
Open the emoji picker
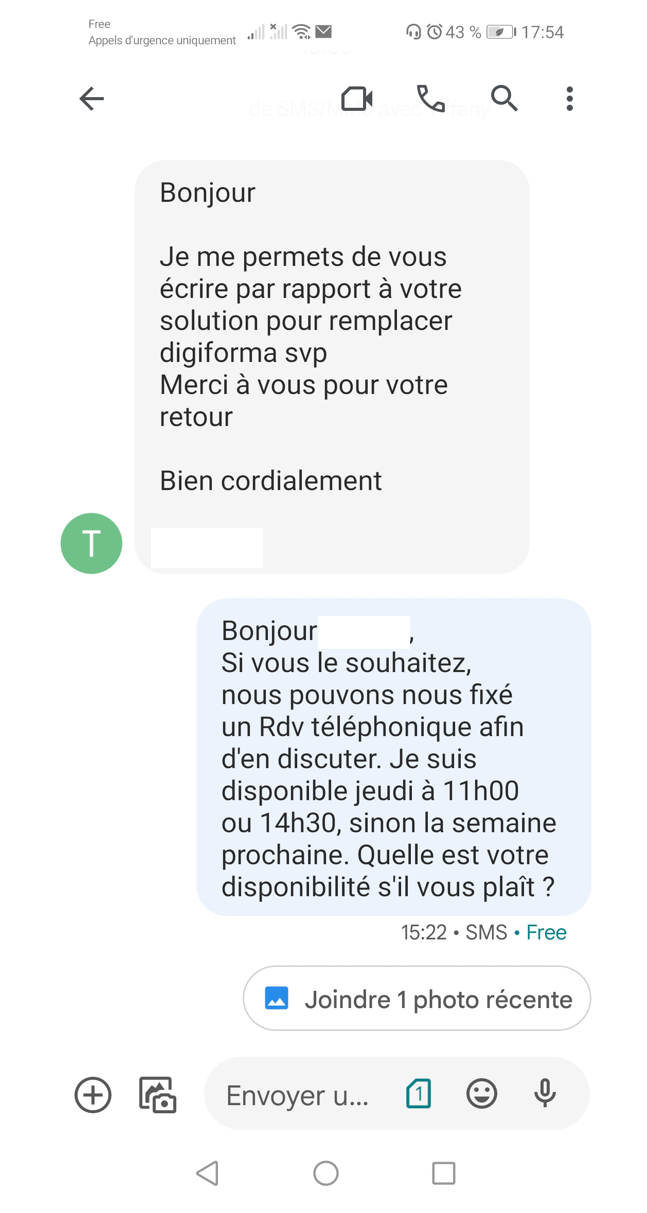482,1094
